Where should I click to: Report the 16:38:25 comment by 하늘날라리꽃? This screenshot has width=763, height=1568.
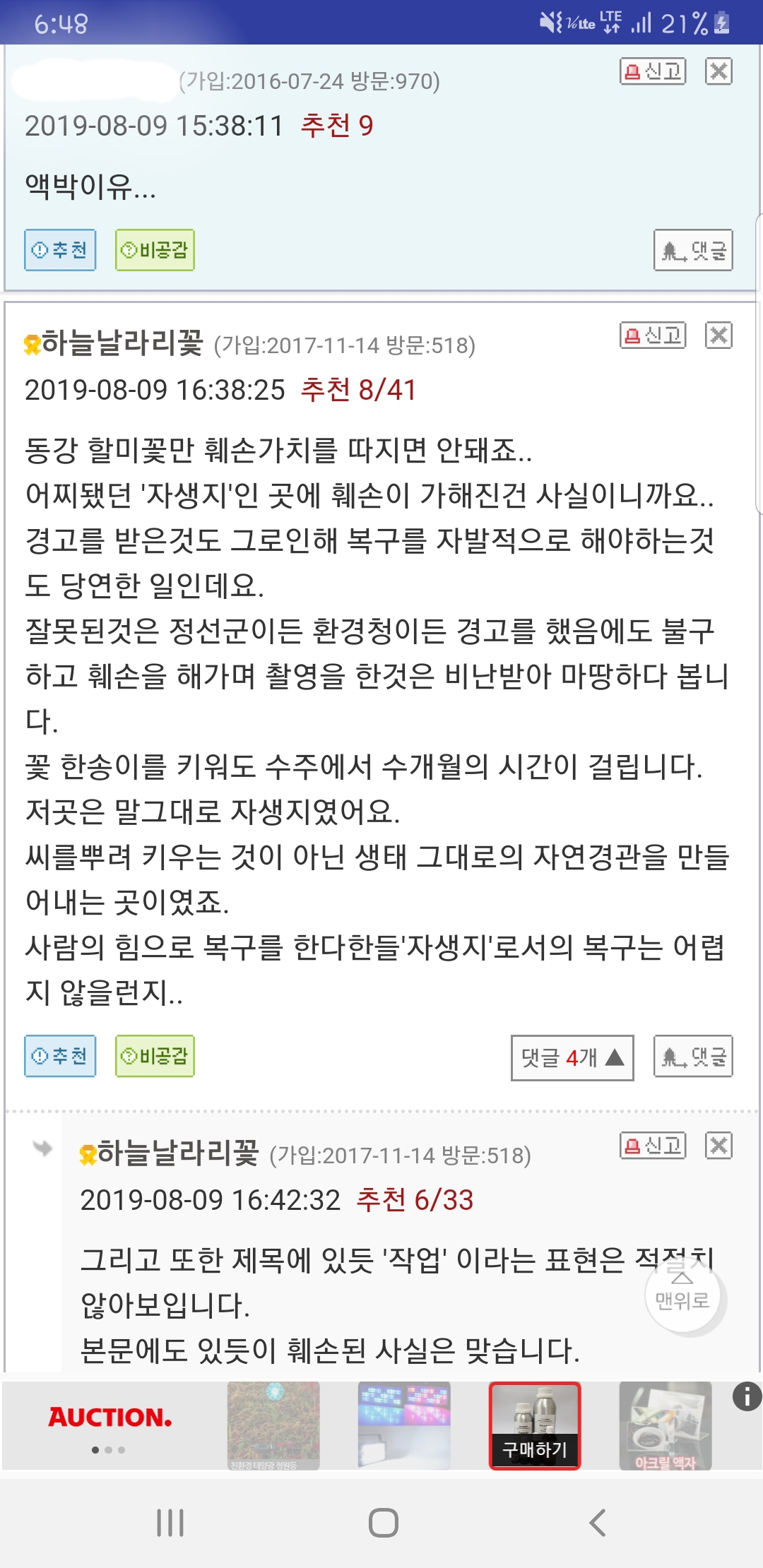coord(653,335)
